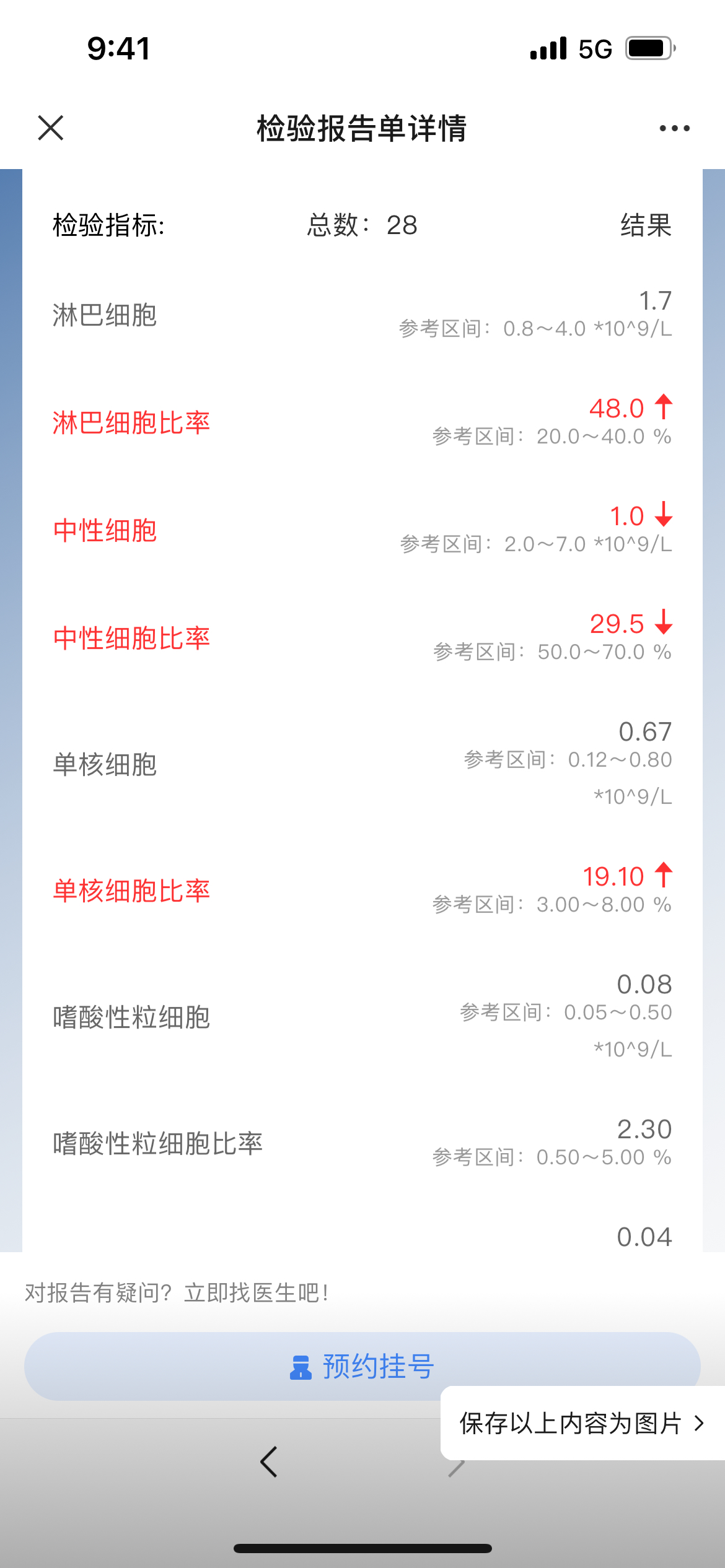Close the lab report detail page
This screenshot has height=1568, width=725.
point(51,128)
